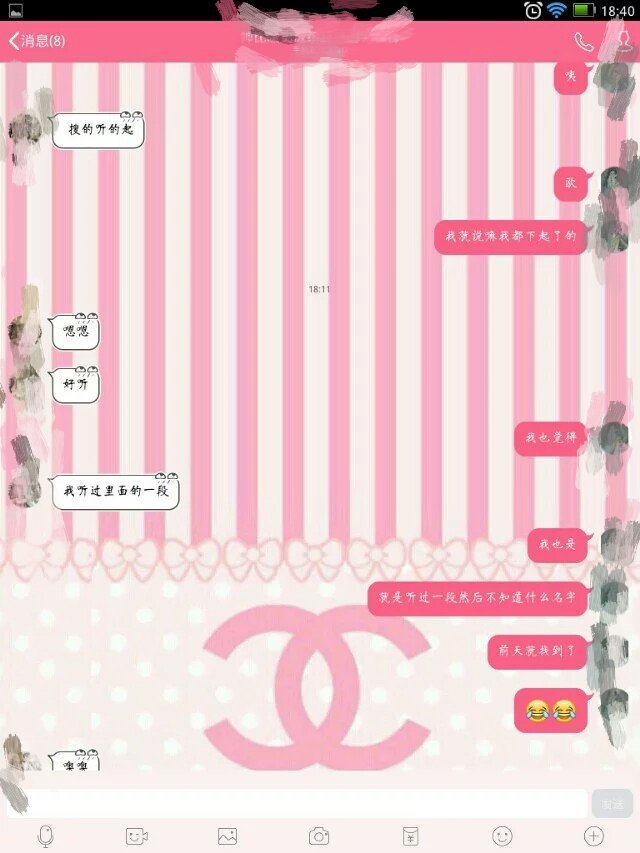Launch the camera to take a photo

click(x=319, y=836)
